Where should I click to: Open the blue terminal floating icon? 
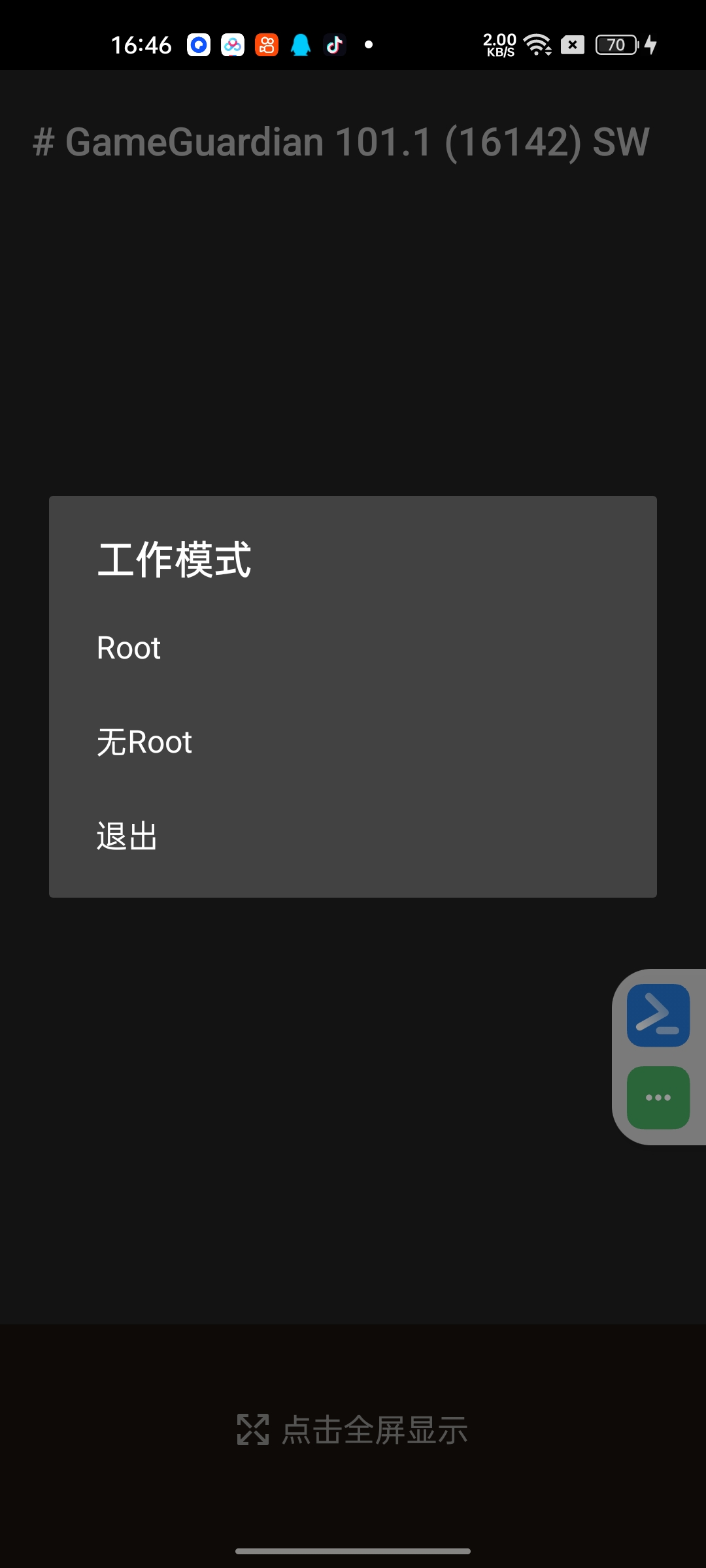(658, 1015)
